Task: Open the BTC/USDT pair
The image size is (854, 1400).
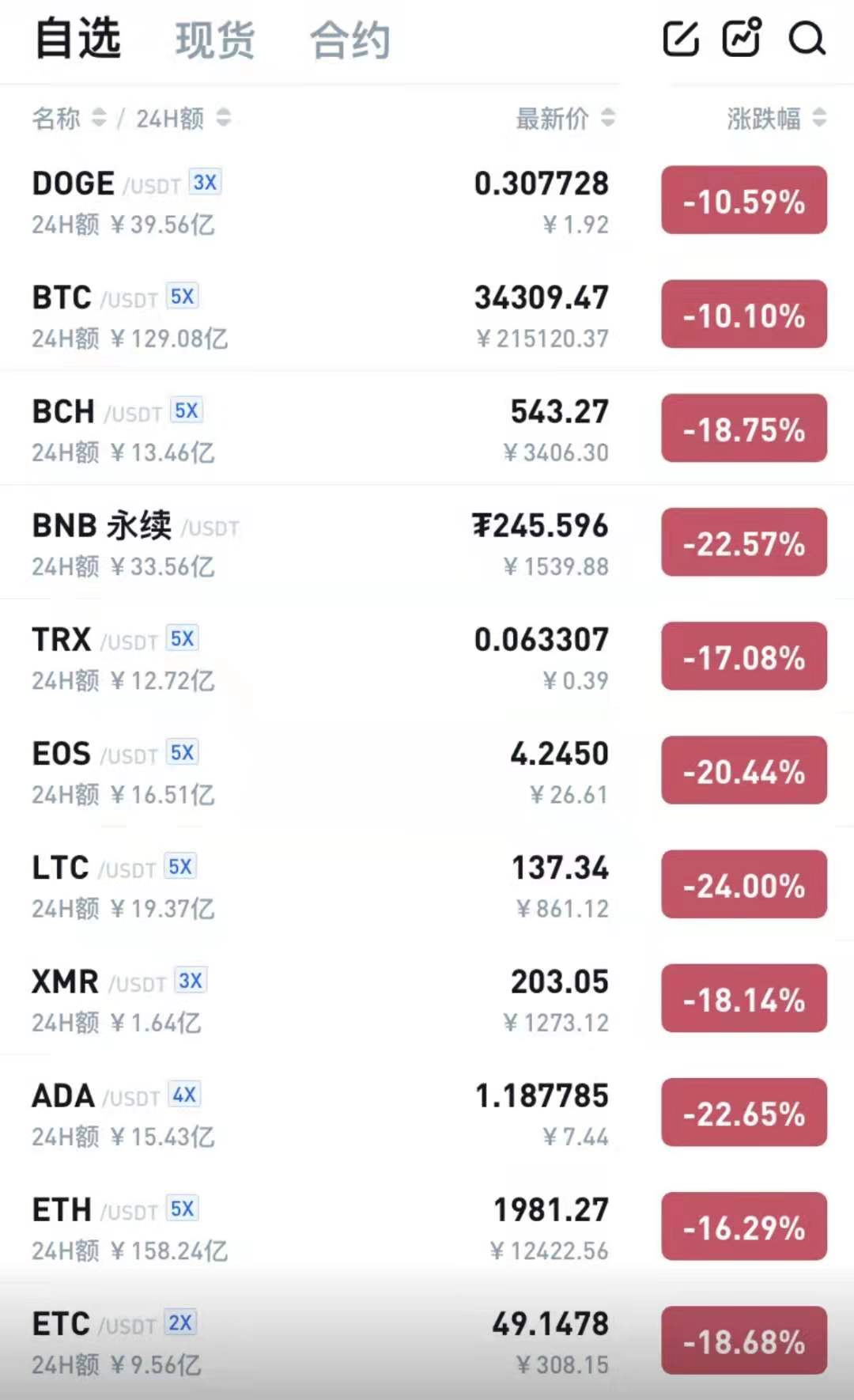Action: coord(316,315)
